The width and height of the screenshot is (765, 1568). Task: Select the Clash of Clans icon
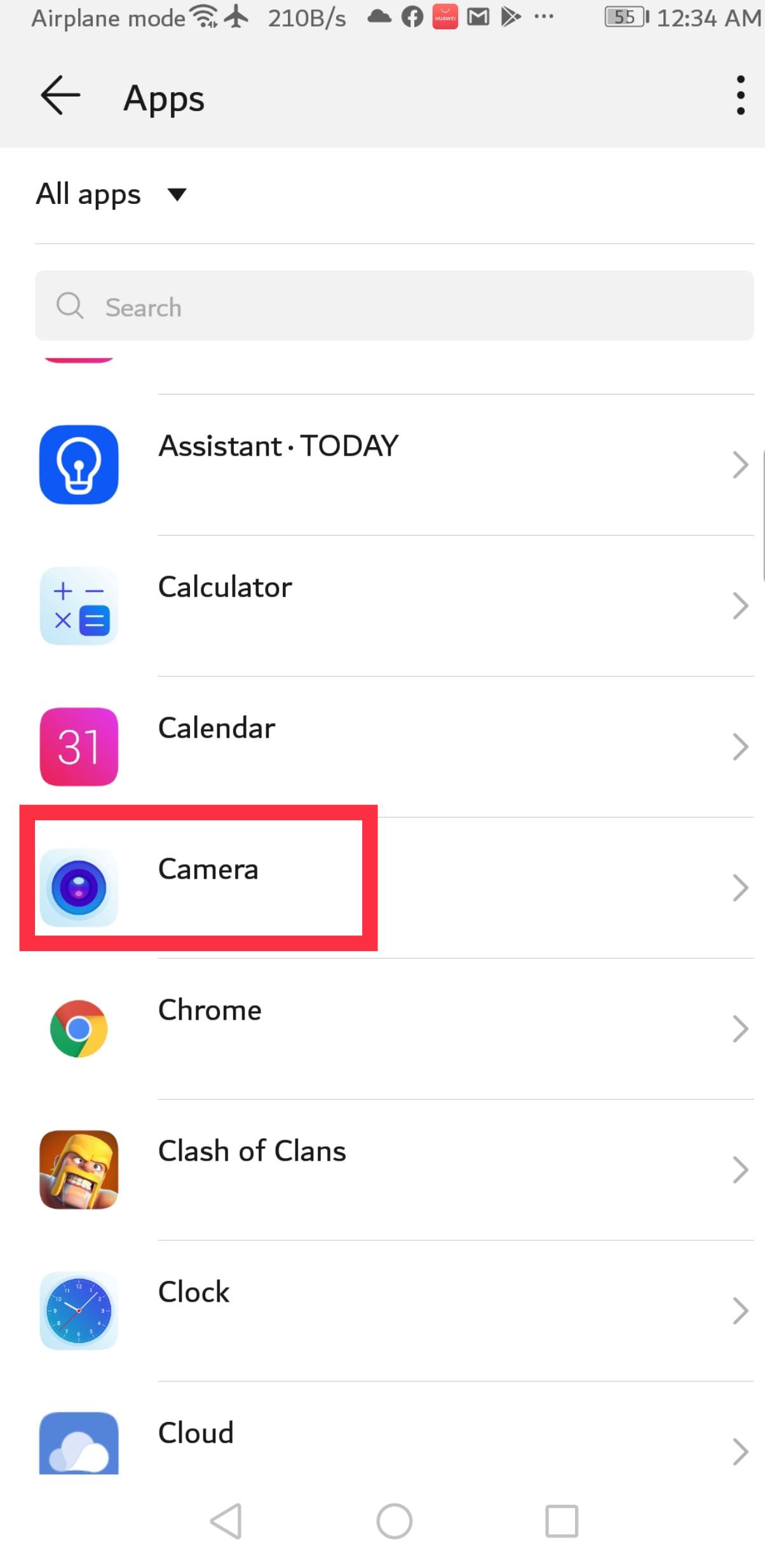coord(78,1170)
